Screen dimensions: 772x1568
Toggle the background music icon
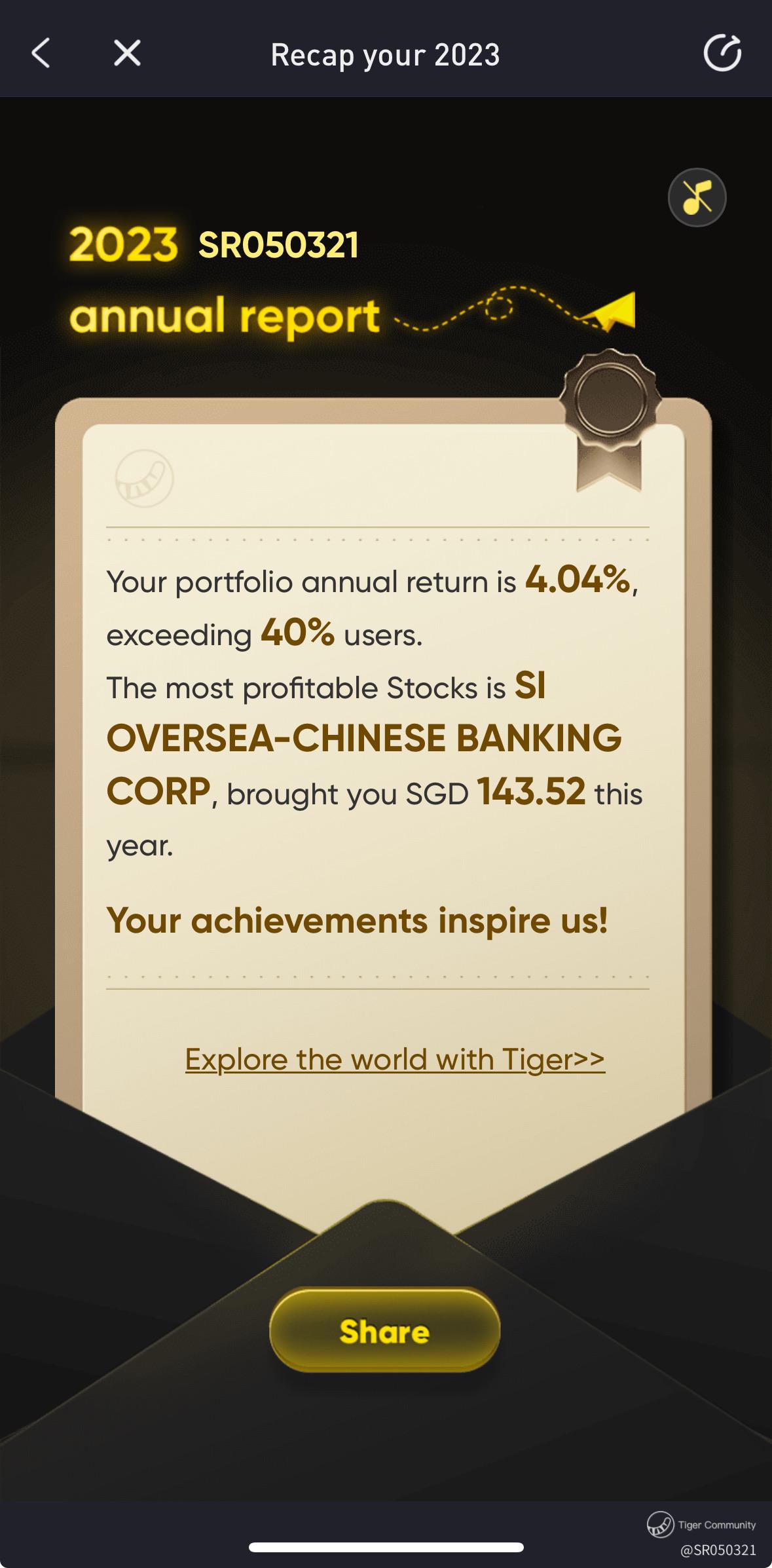697,197
